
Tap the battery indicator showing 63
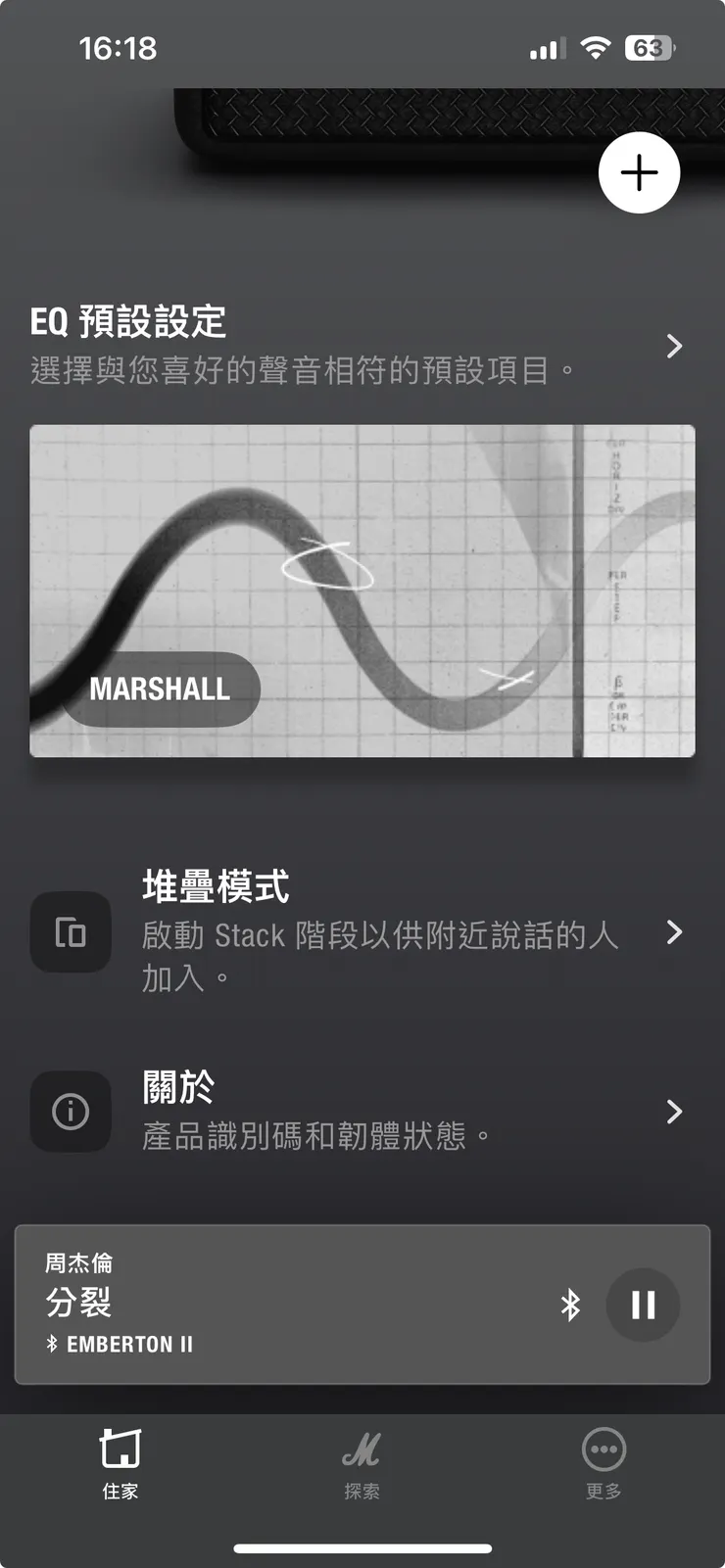pyautogui.click(x=647, y=47)
